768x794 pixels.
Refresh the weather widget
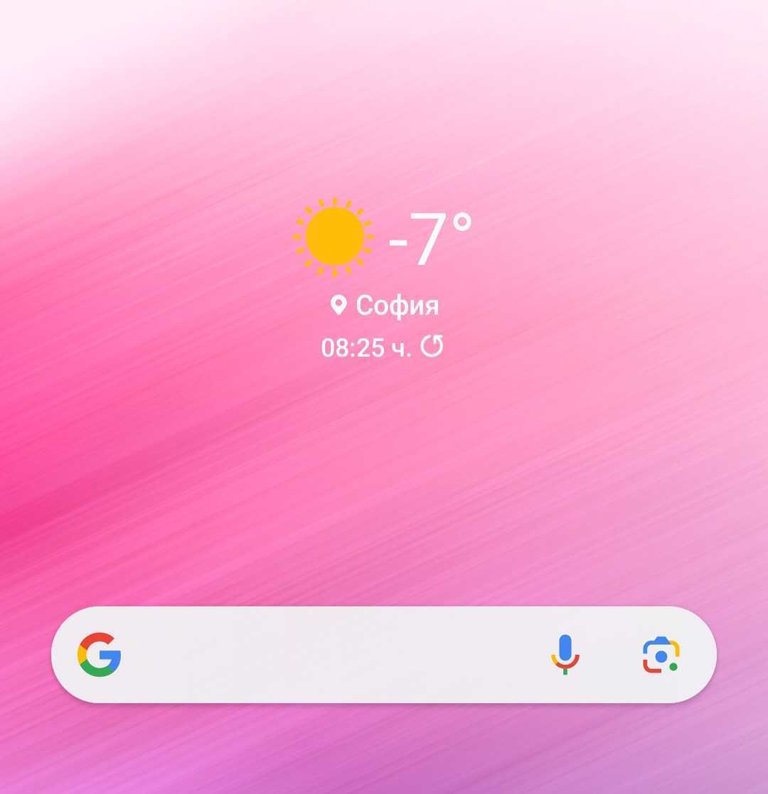(x=432, y=347)
